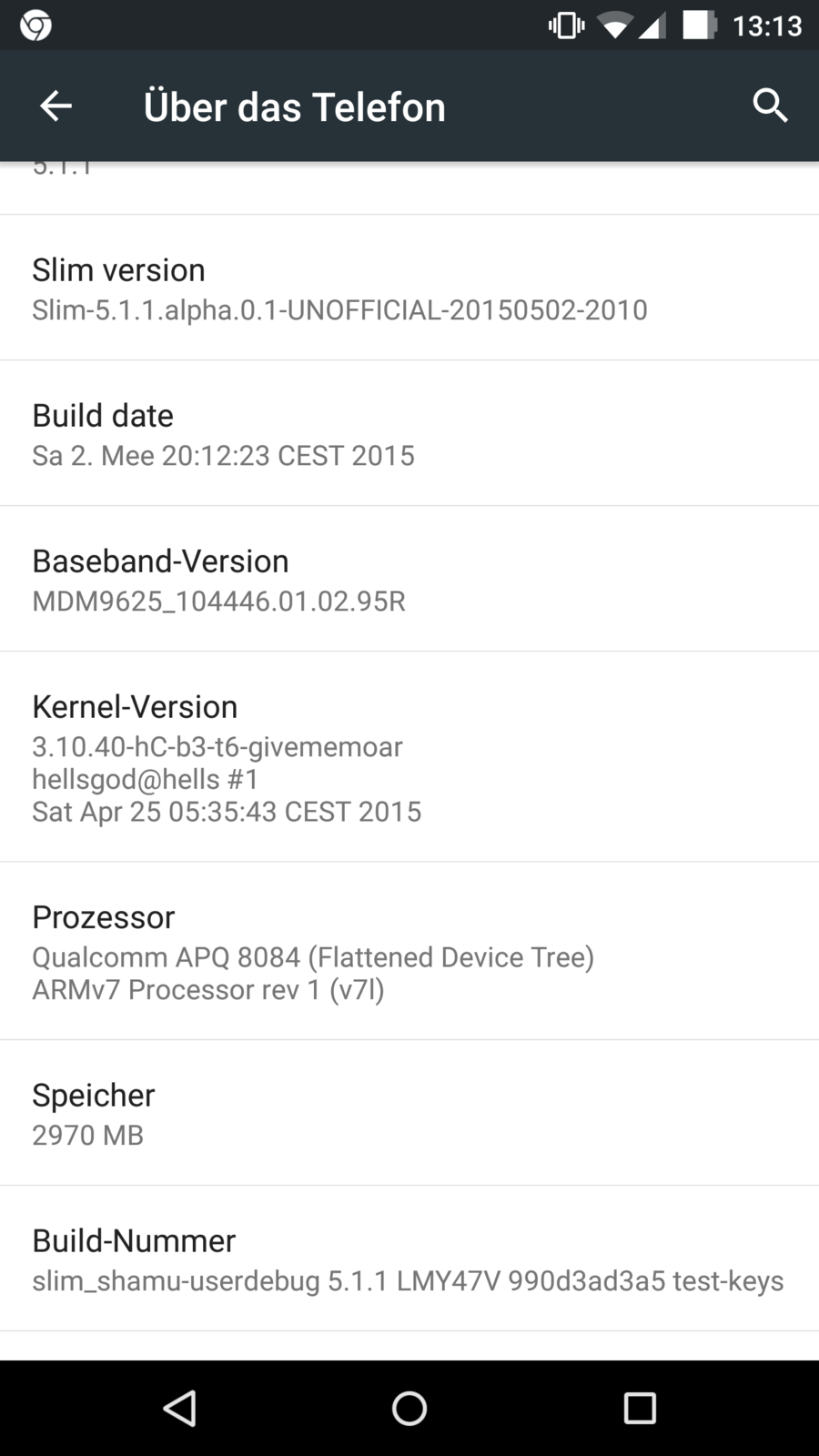819x1456 pixels.
Task: Tap the Kernel-Version row
Action: [x=409, y=757]
